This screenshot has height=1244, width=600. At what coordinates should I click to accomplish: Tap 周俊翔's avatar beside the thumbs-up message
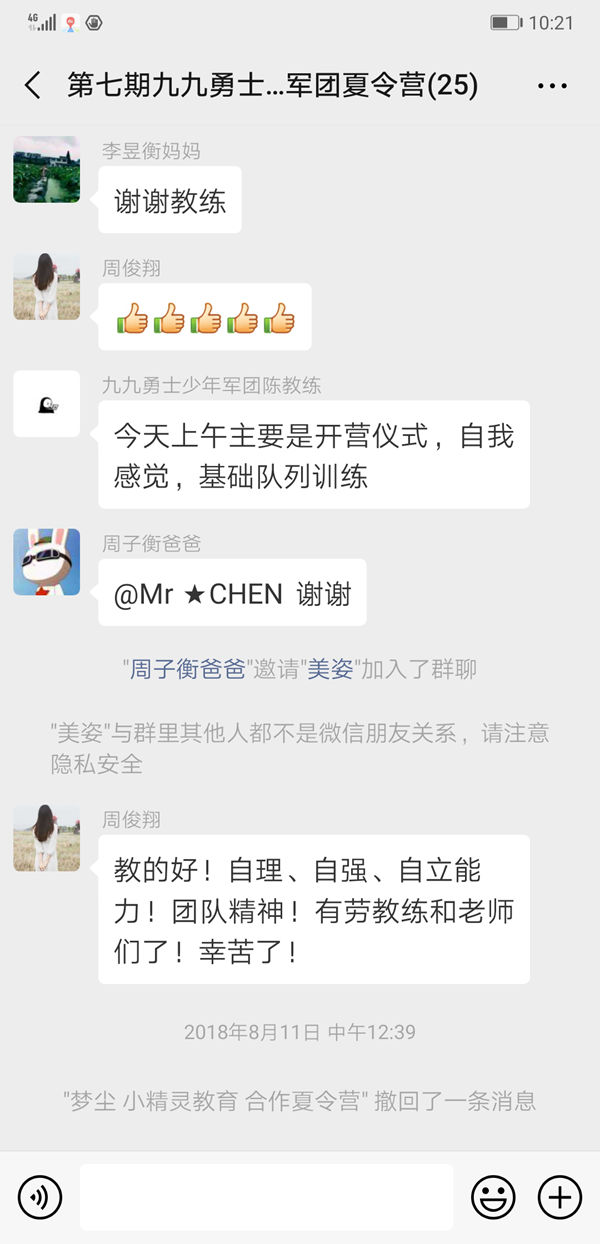tap(46, 286)
